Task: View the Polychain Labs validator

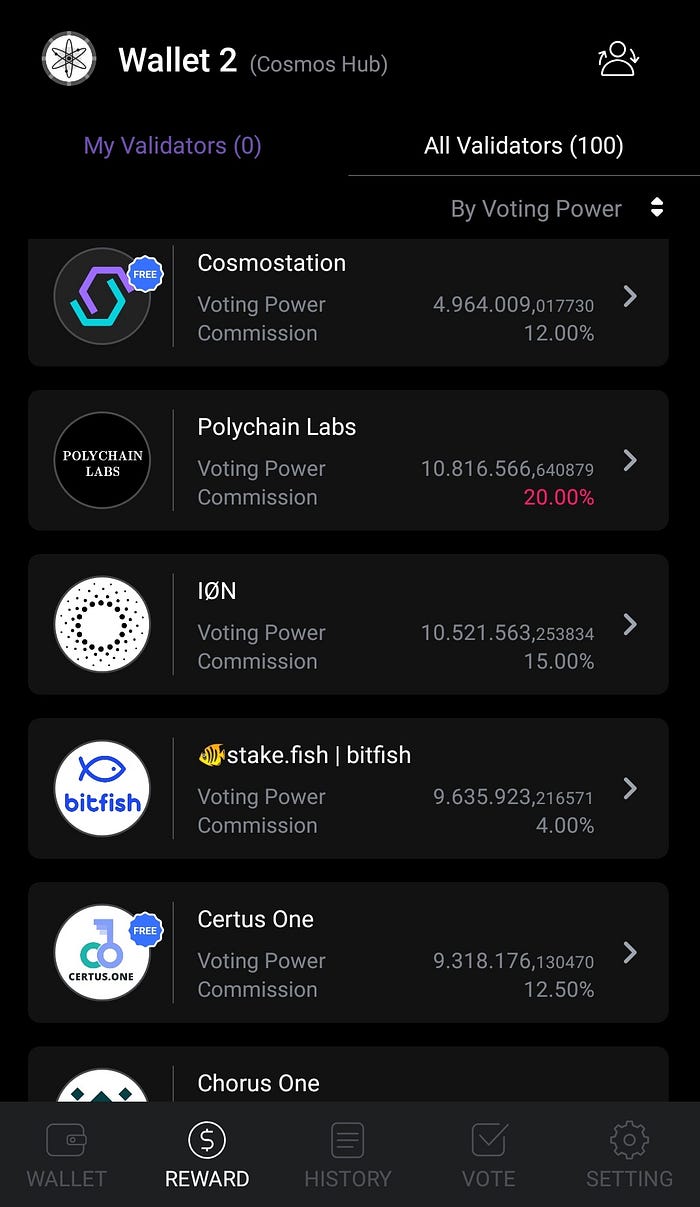Action: [348, 460]
